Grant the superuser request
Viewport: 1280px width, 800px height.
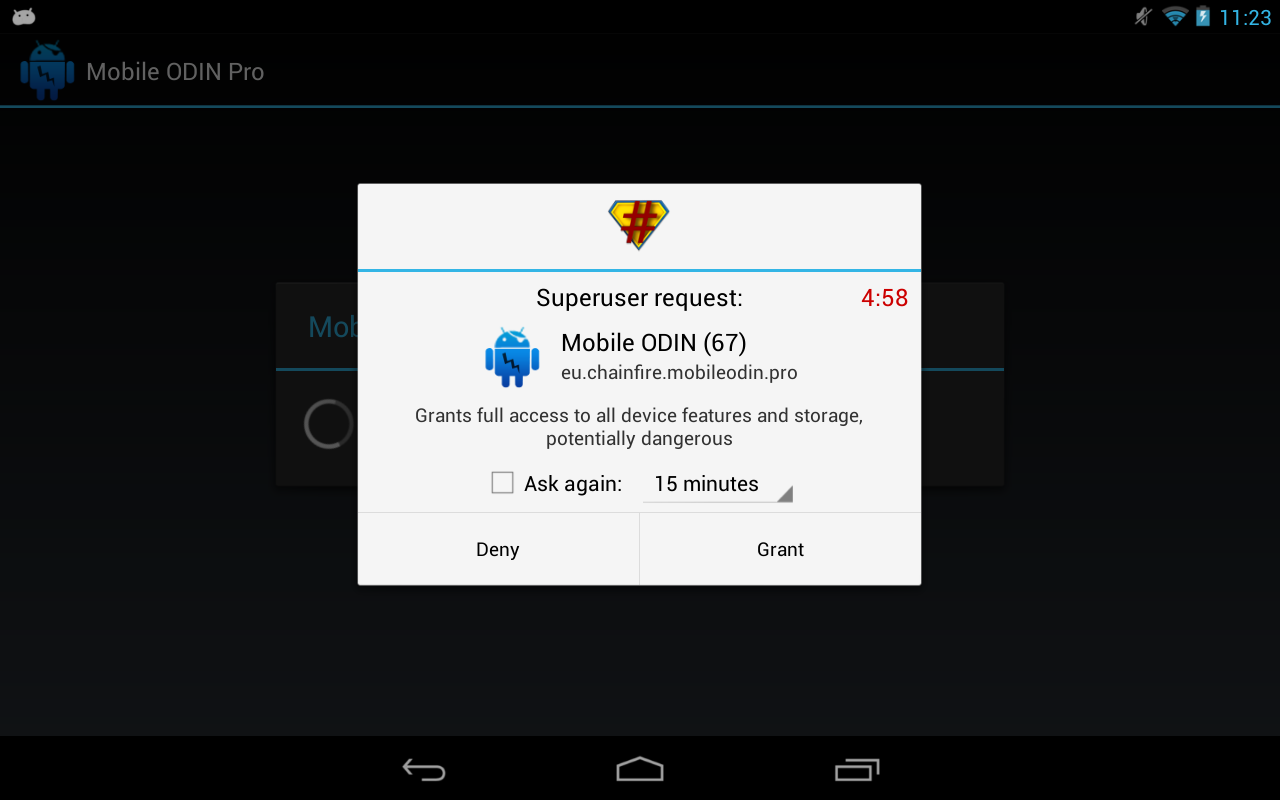(780, 549)
